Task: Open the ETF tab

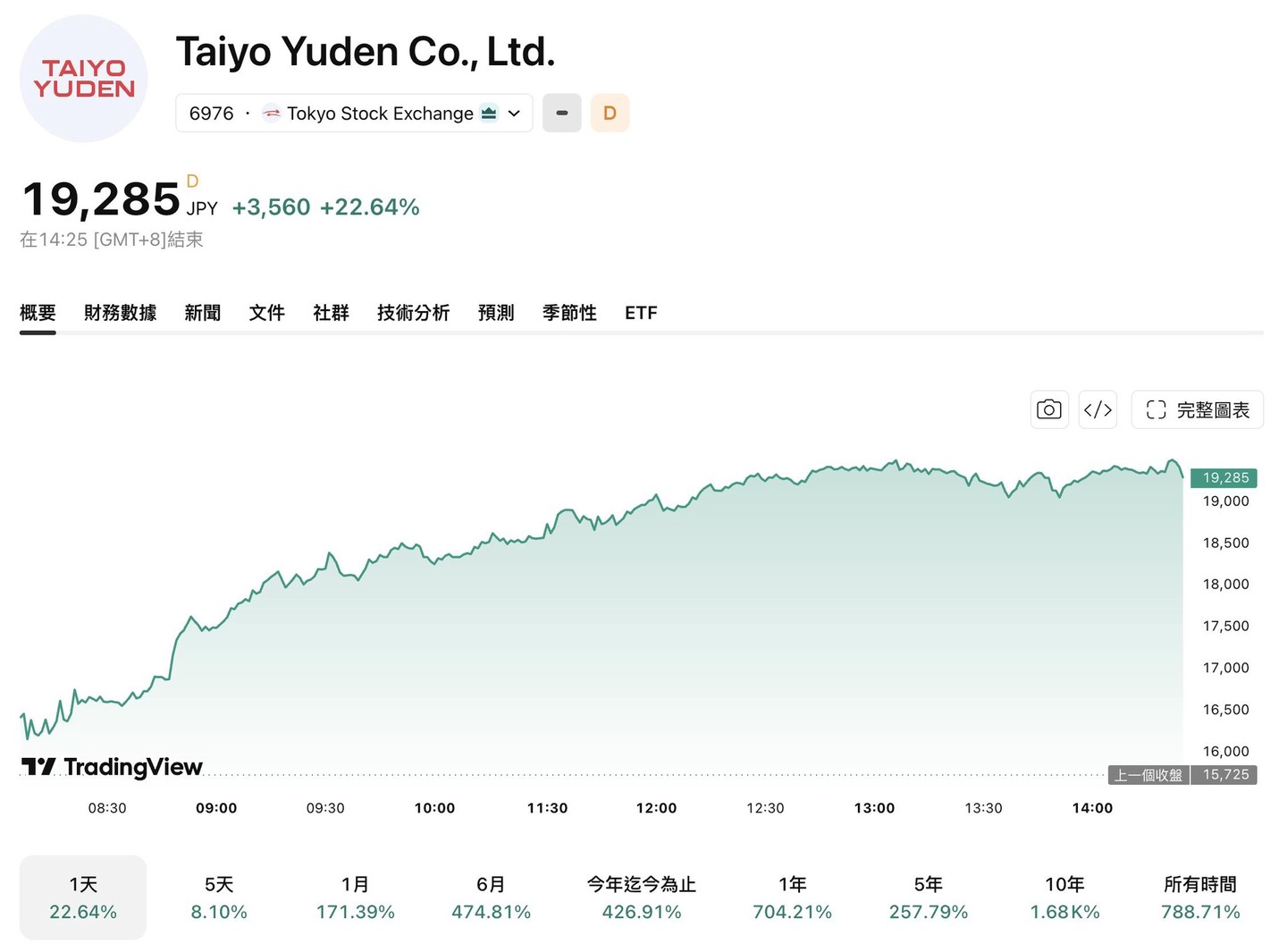Action: pyautogui.click(x=641, y=313)
